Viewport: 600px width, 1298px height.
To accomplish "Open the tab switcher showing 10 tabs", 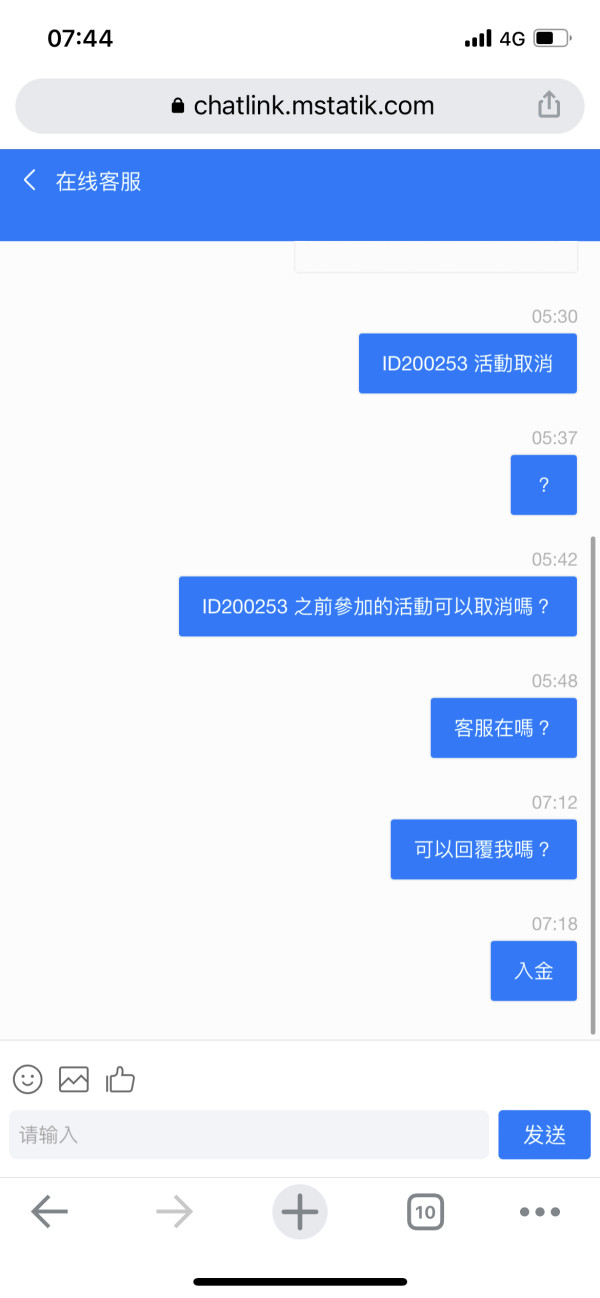I will (425, 1212).
